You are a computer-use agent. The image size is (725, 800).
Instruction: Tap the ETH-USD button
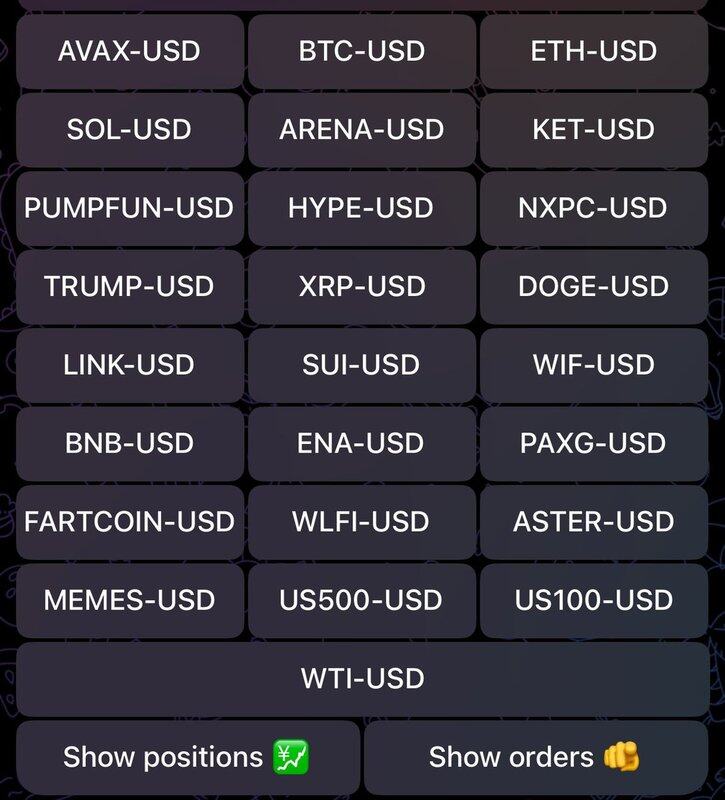coord(593,51)
